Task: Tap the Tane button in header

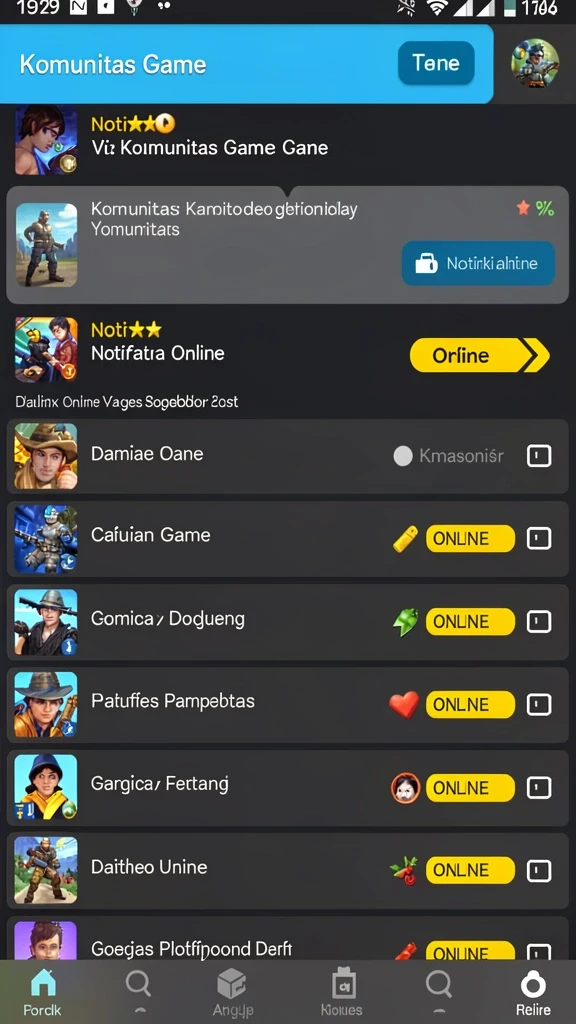Action: pos(436,63)
